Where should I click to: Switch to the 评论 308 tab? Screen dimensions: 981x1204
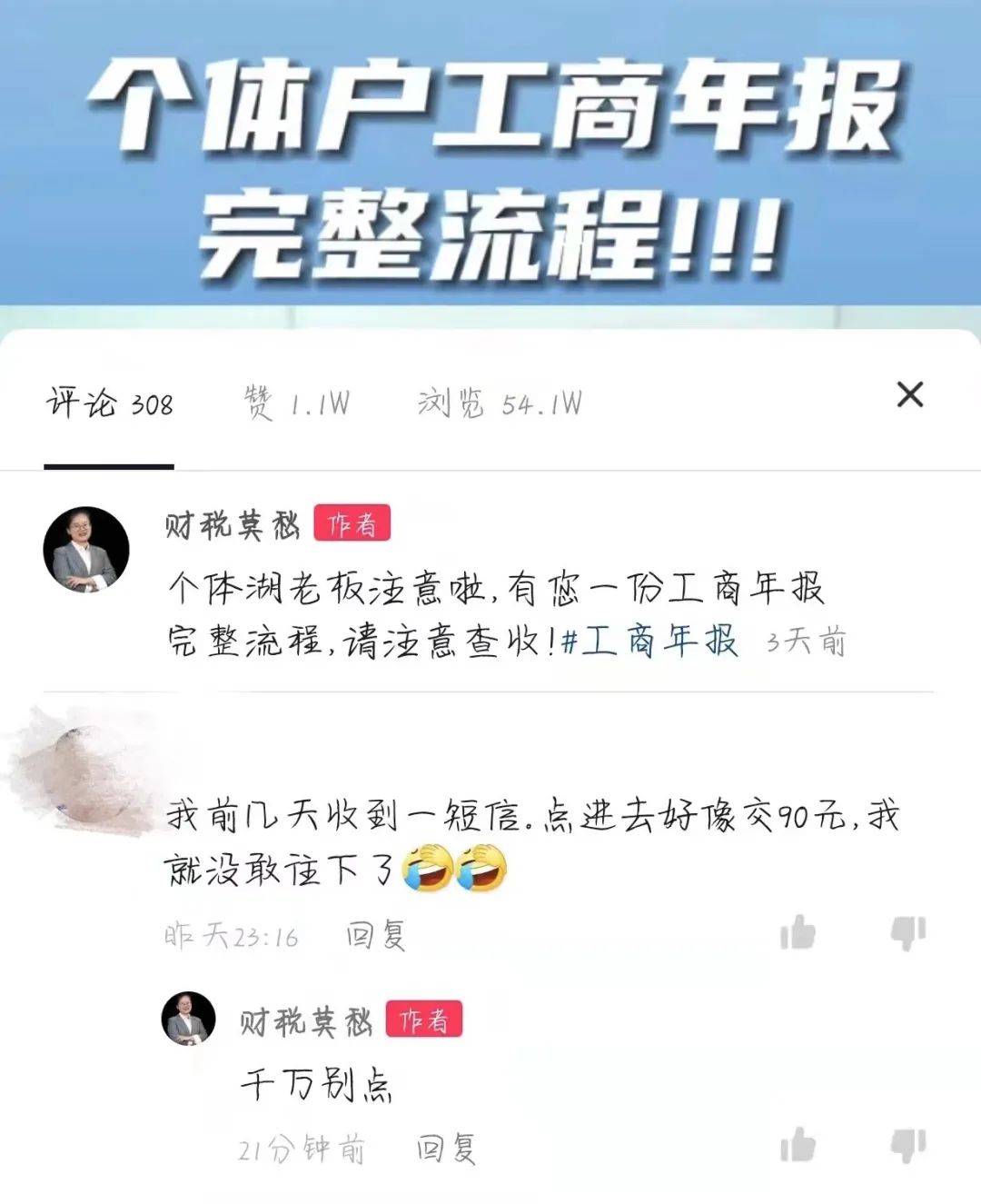[x=109, y=403]
